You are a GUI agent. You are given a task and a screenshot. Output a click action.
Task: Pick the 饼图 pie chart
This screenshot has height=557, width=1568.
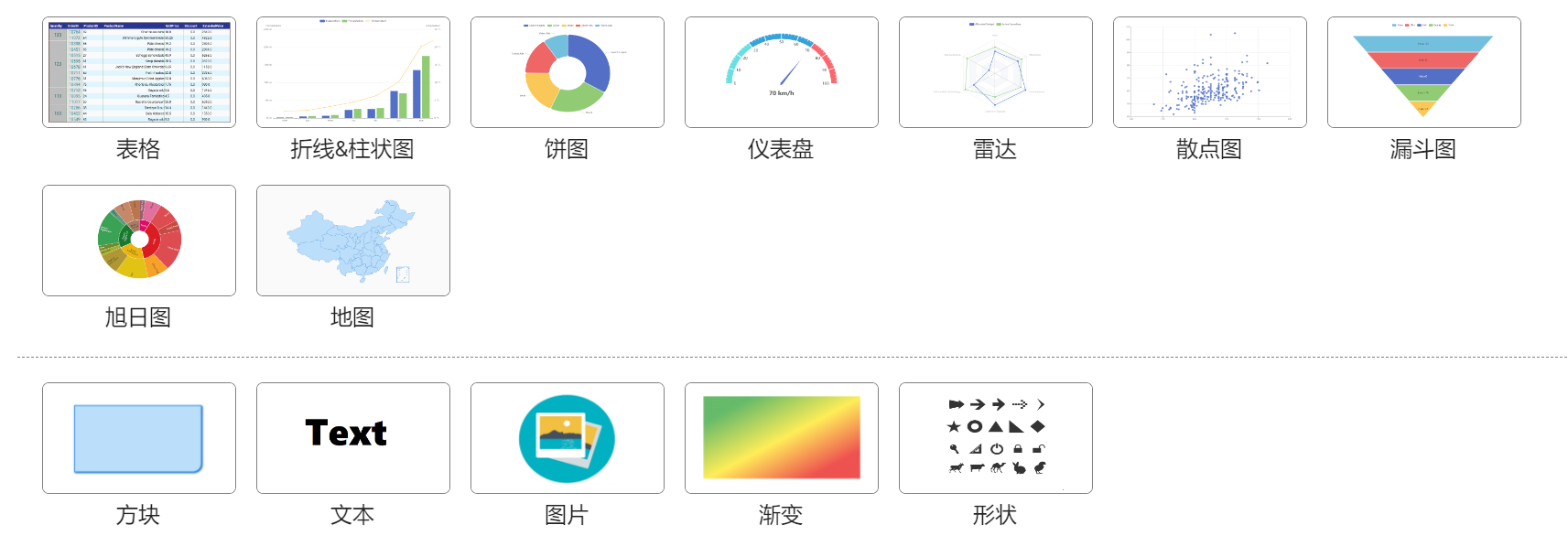(x=568, y=72)
